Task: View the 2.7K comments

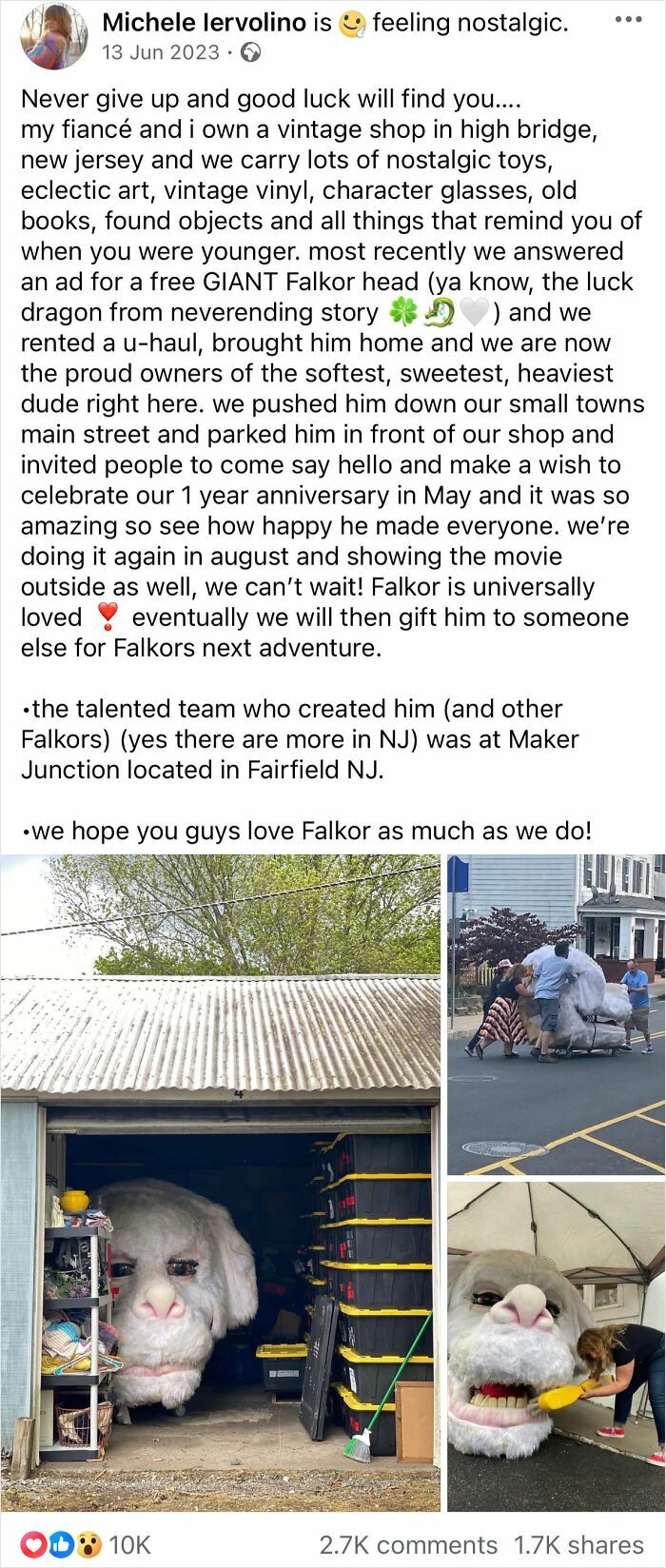Action: [x=408, y=1545]
